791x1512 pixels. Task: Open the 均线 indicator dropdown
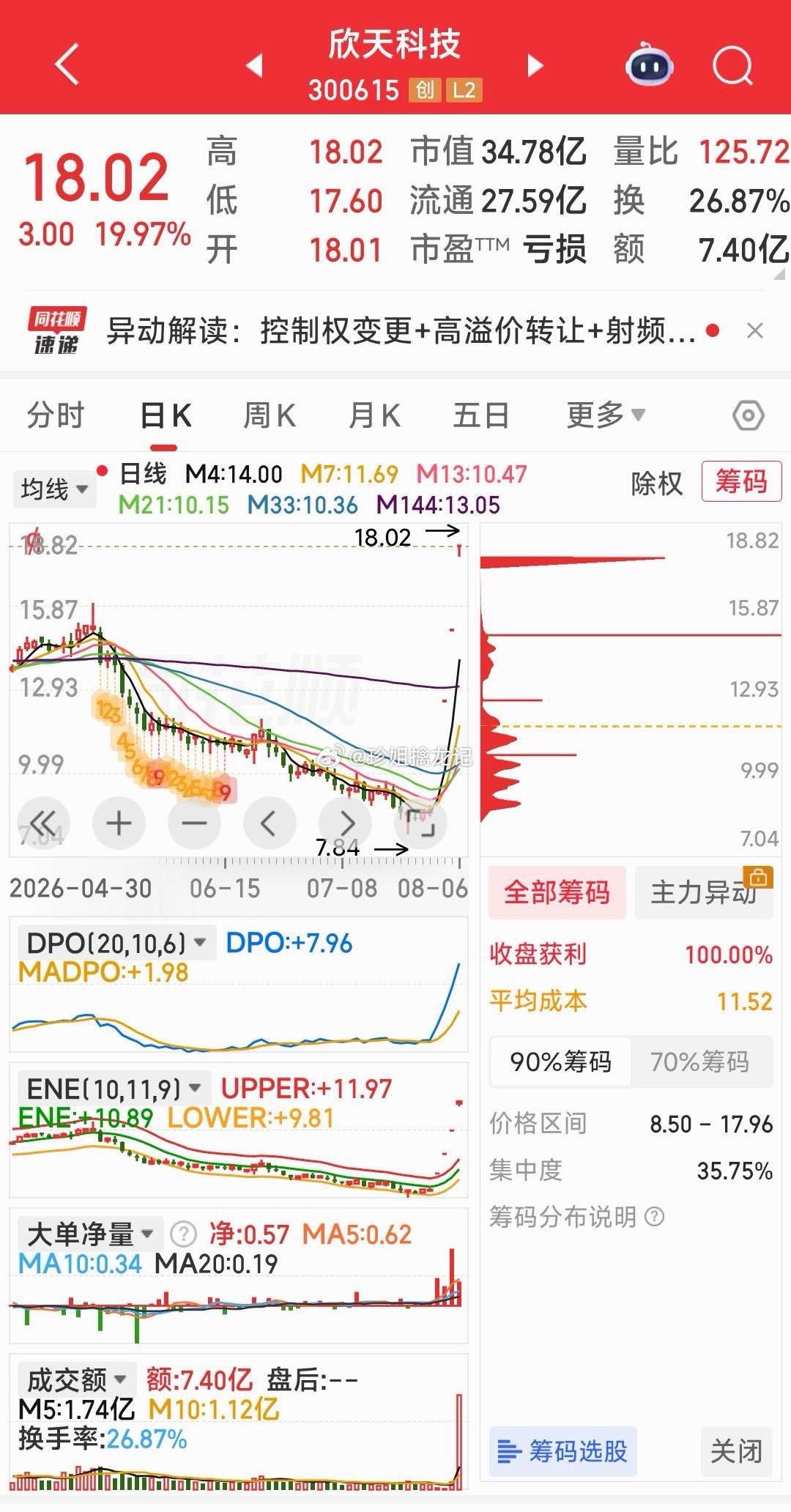(x=54, y=489)
